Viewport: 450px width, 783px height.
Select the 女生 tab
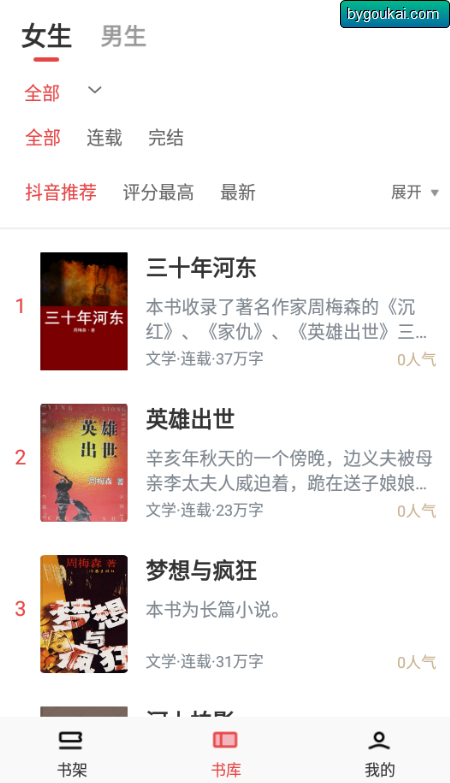tap(46, 36)
